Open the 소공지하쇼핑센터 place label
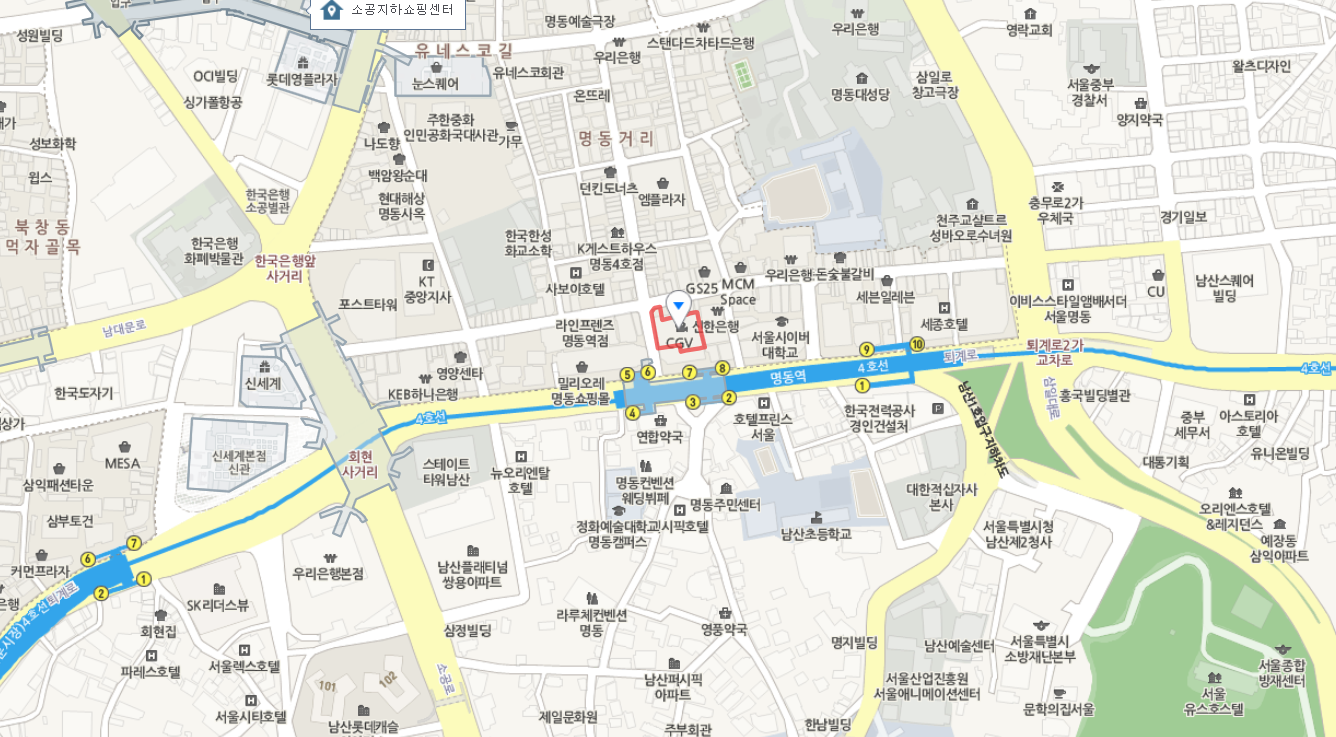This screenshot has width=1336, height=737. pyautogui.click(x=388, y=12)
